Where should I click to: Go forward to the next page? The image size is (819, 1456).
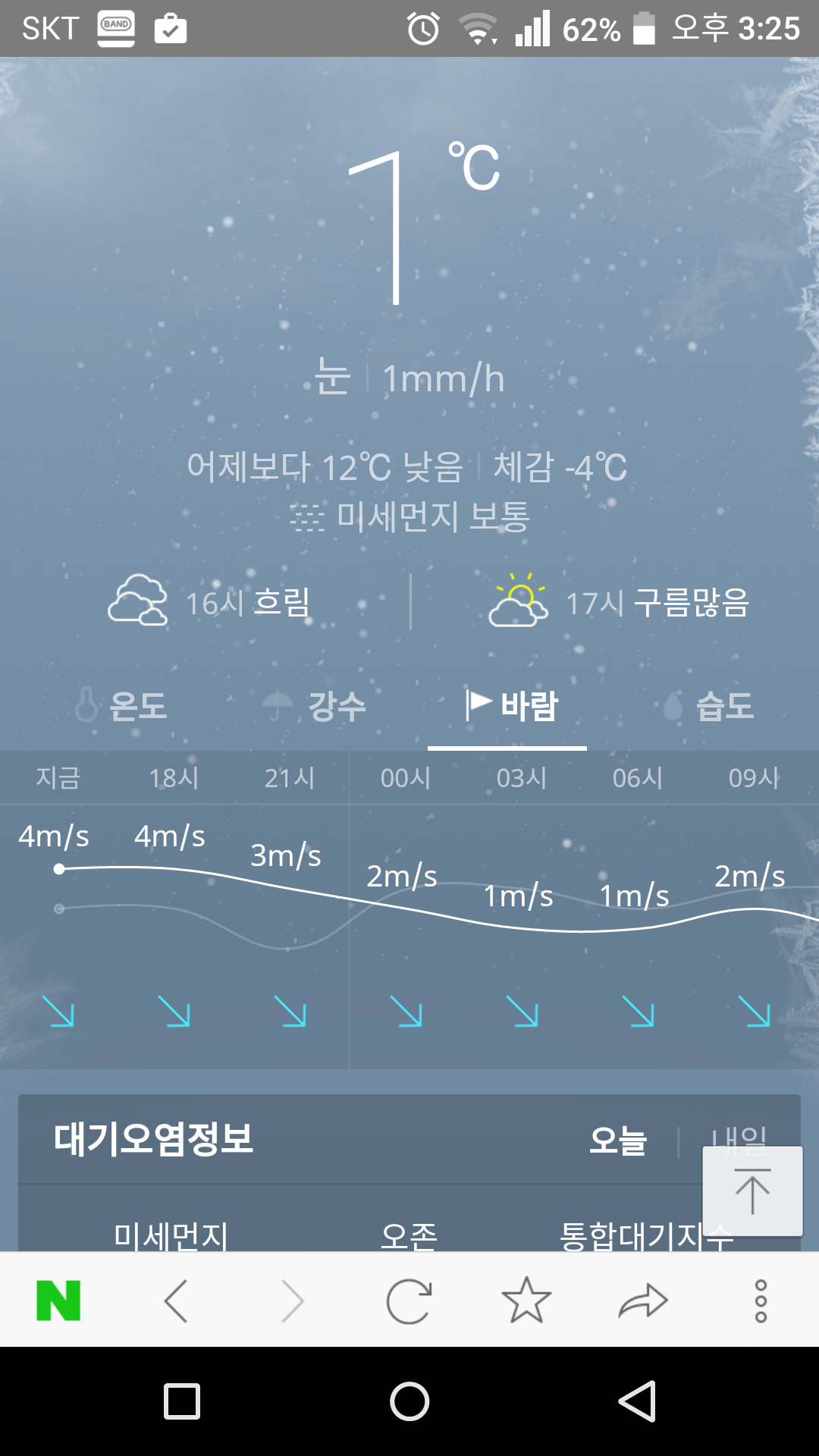293,1301
